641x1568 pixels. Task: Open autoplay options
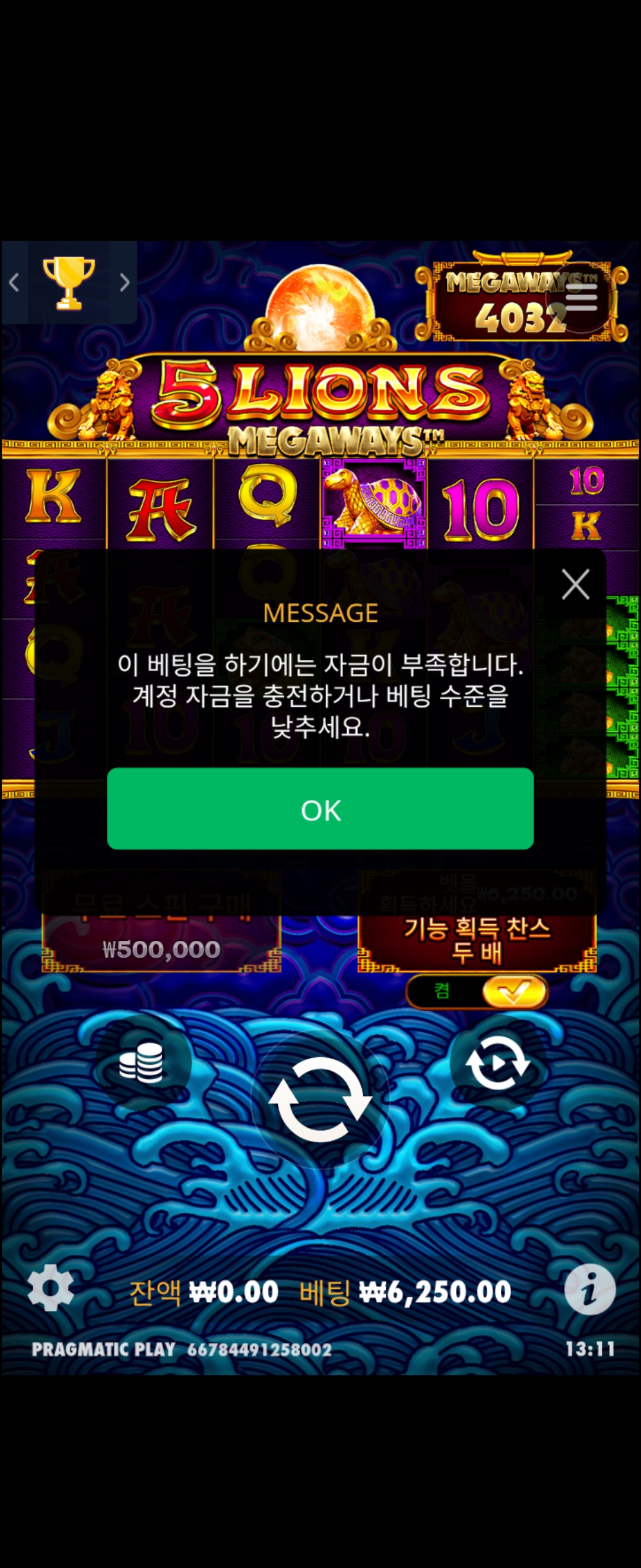[x=497, y=1063]
